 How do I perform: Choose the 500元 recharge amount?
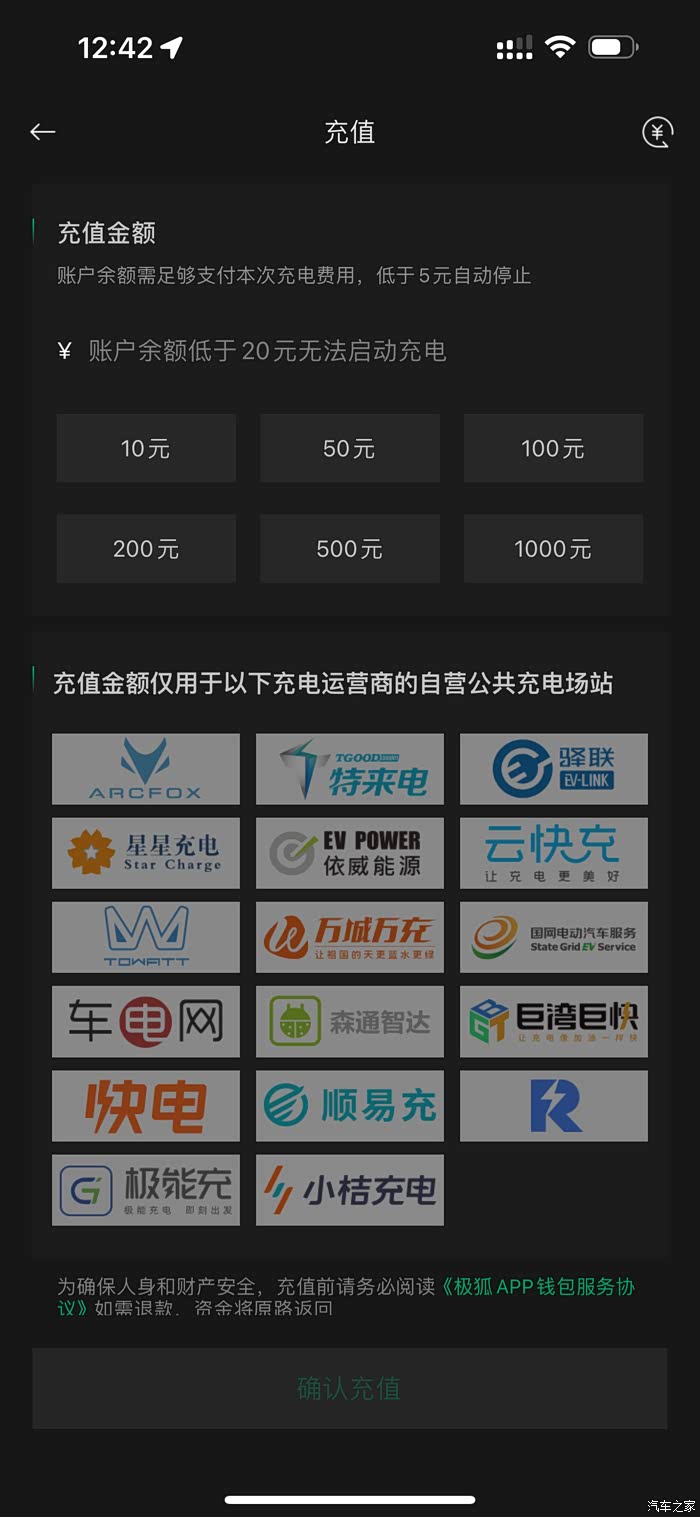349,549
